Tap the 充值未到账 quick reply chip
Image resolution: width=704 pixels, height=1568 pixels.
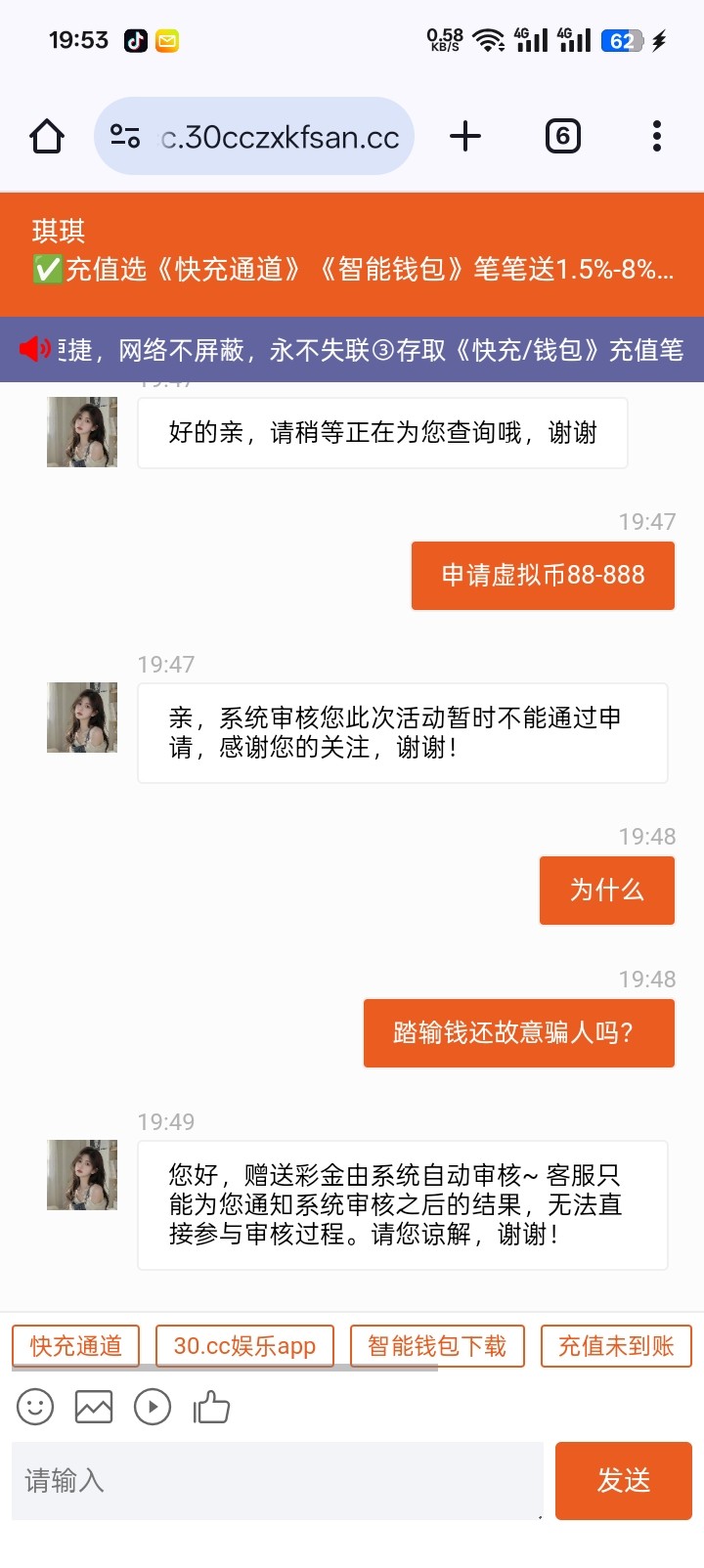point(616,1346)
